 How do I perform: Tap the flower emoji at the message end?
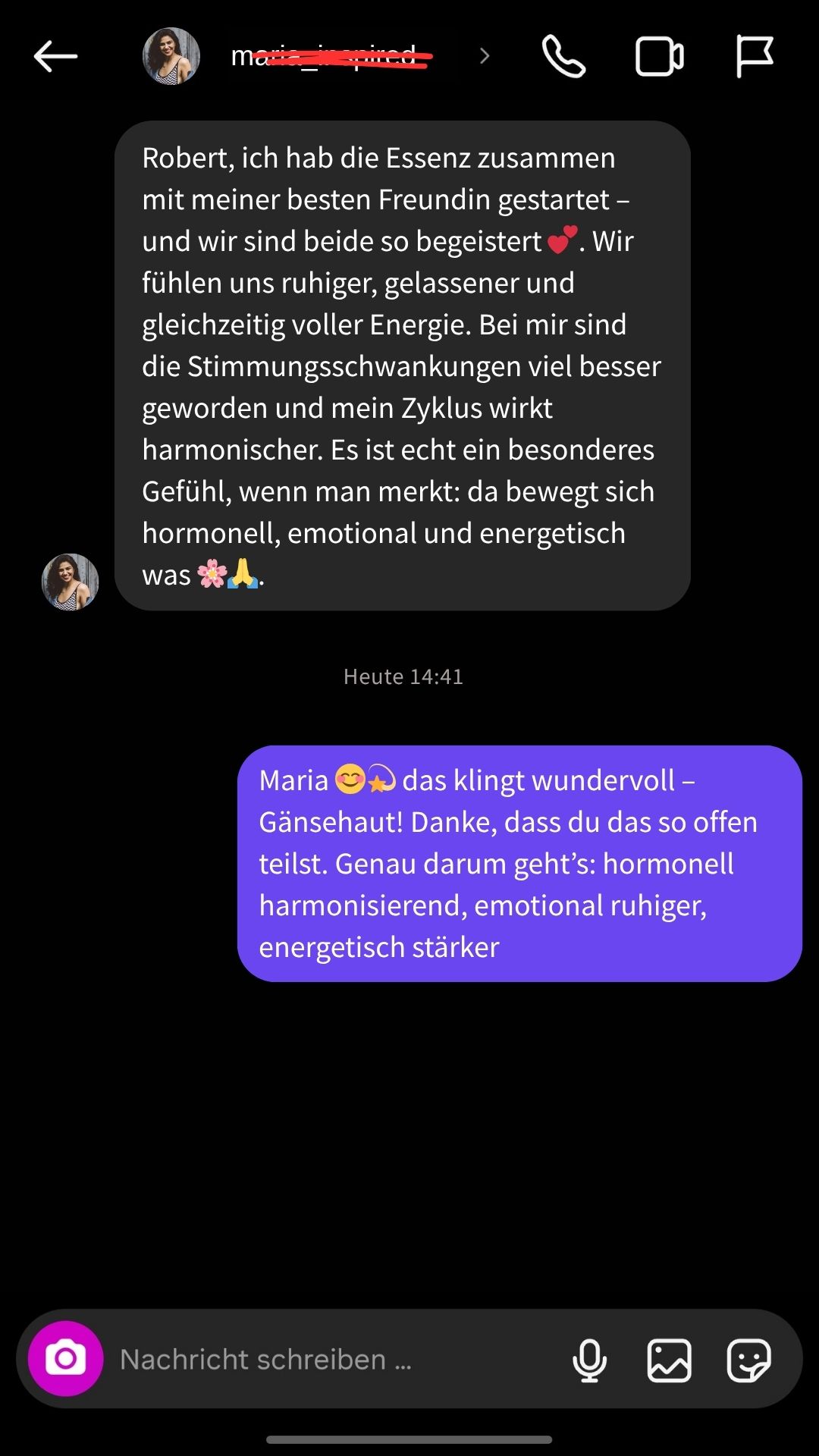tap(213, 575)
